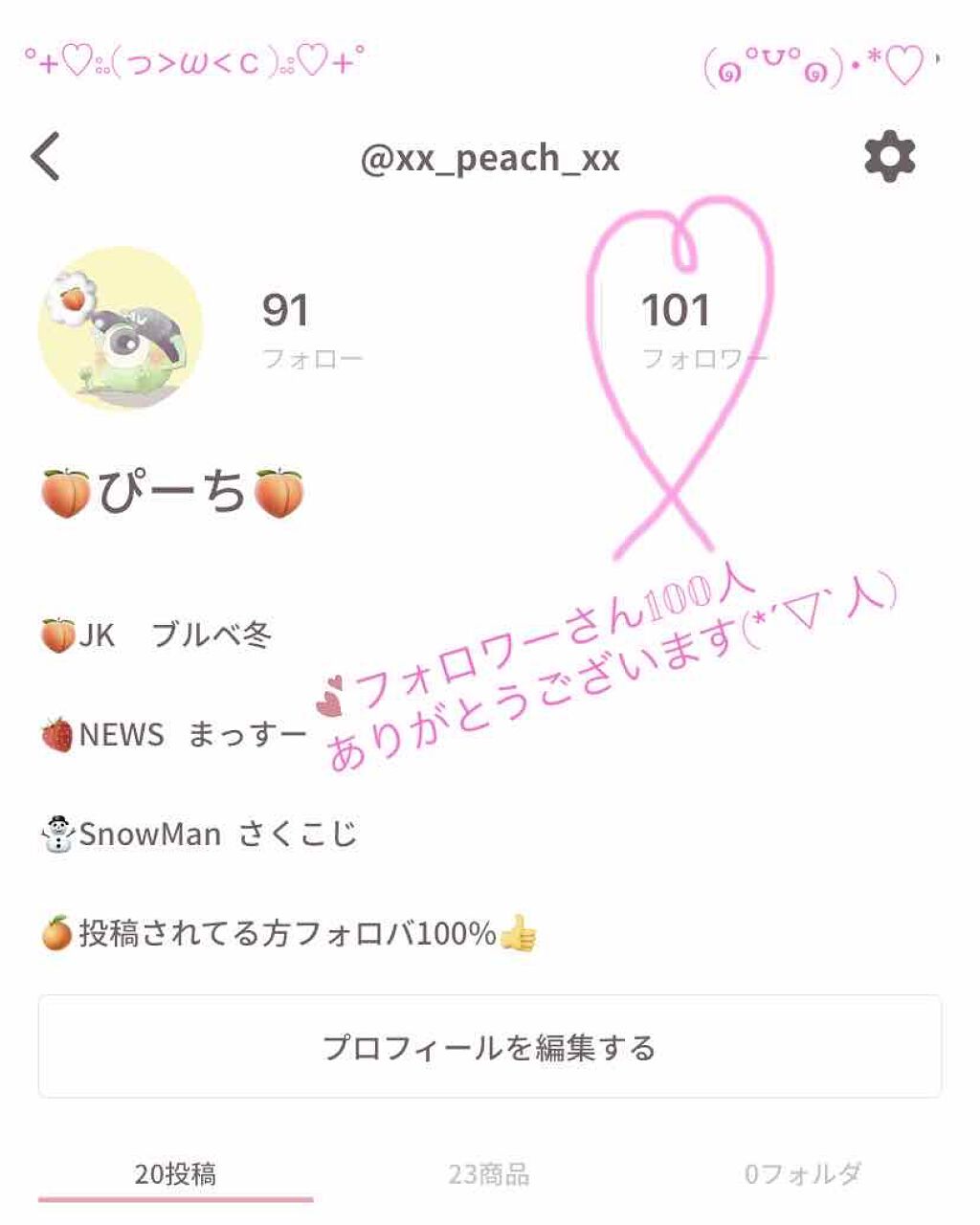Tap the @xx_peach_xx username title

click(x=490, y=158)
